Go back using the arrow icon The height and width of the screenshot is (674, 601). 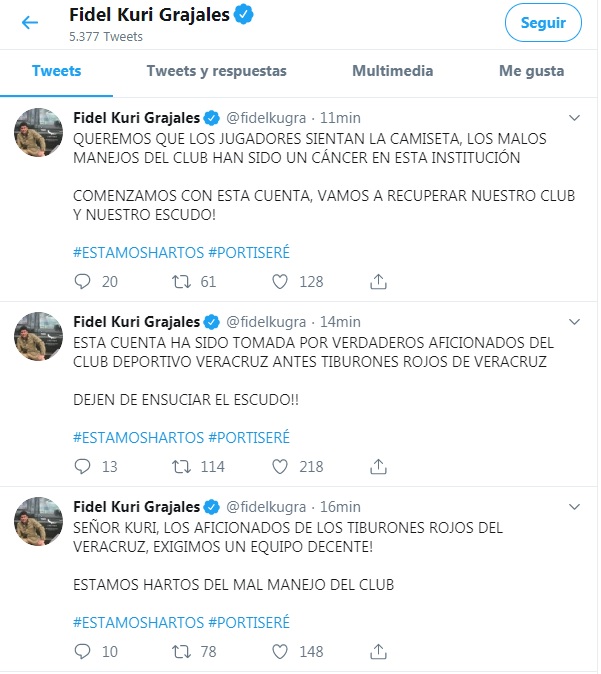(x=30, y=23)
